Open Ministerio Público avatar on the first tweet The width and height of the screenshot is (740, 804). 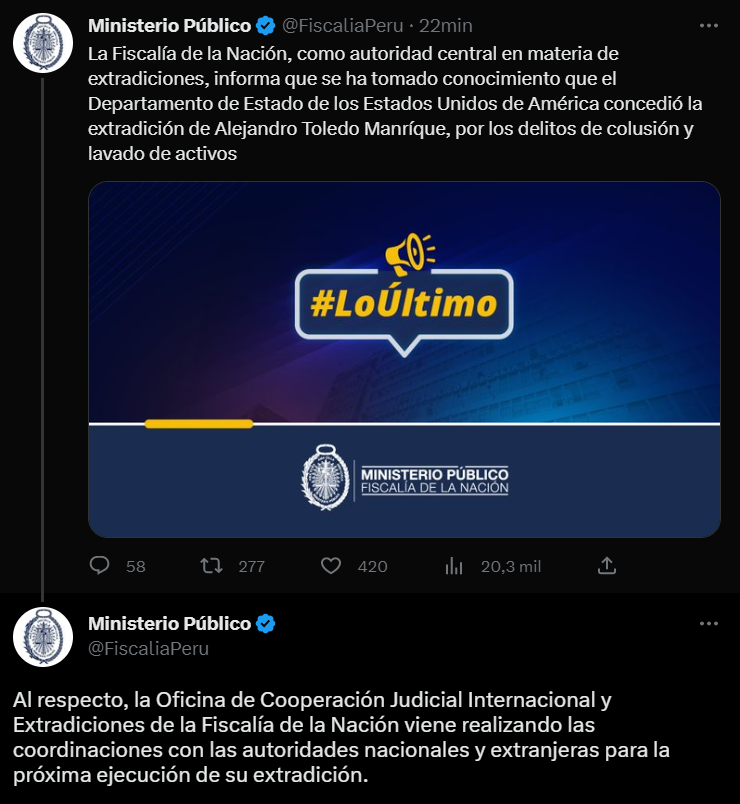42,44
